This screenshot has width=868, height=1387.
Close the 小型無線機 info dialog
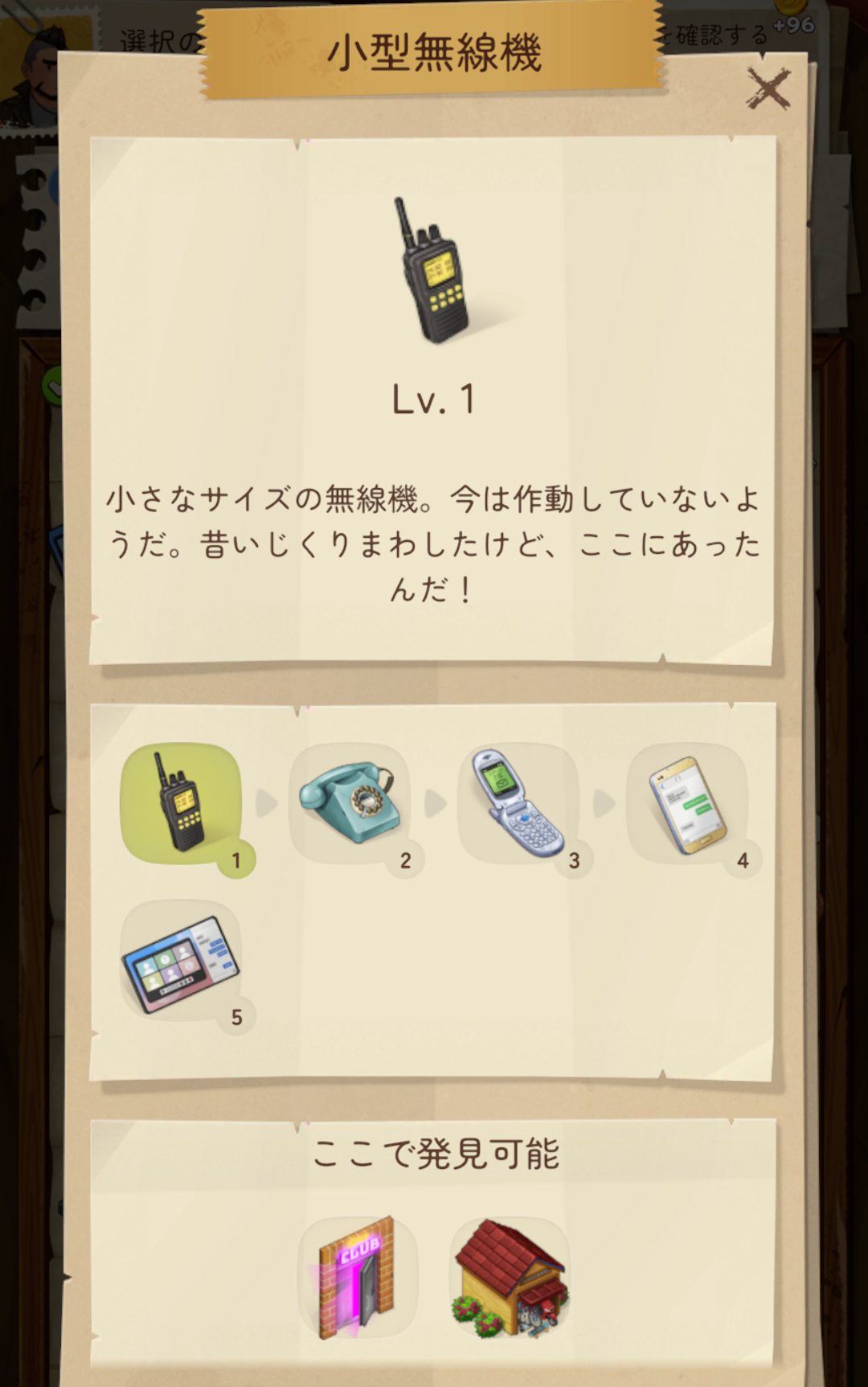tap(768, 88)
